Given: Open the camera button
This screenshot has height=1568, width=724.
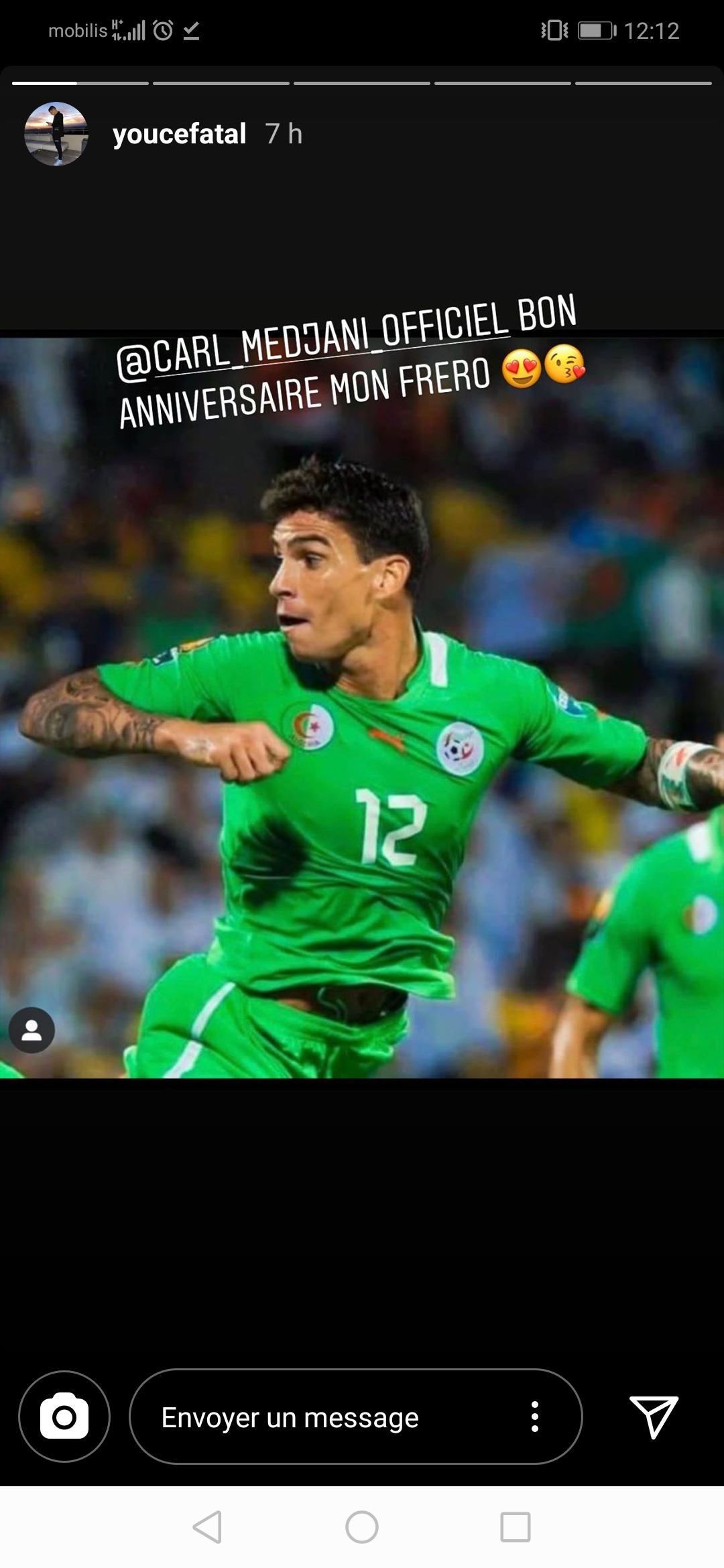Looking at the screenshot, I should pyautogui.click(x=64, y=1417).
